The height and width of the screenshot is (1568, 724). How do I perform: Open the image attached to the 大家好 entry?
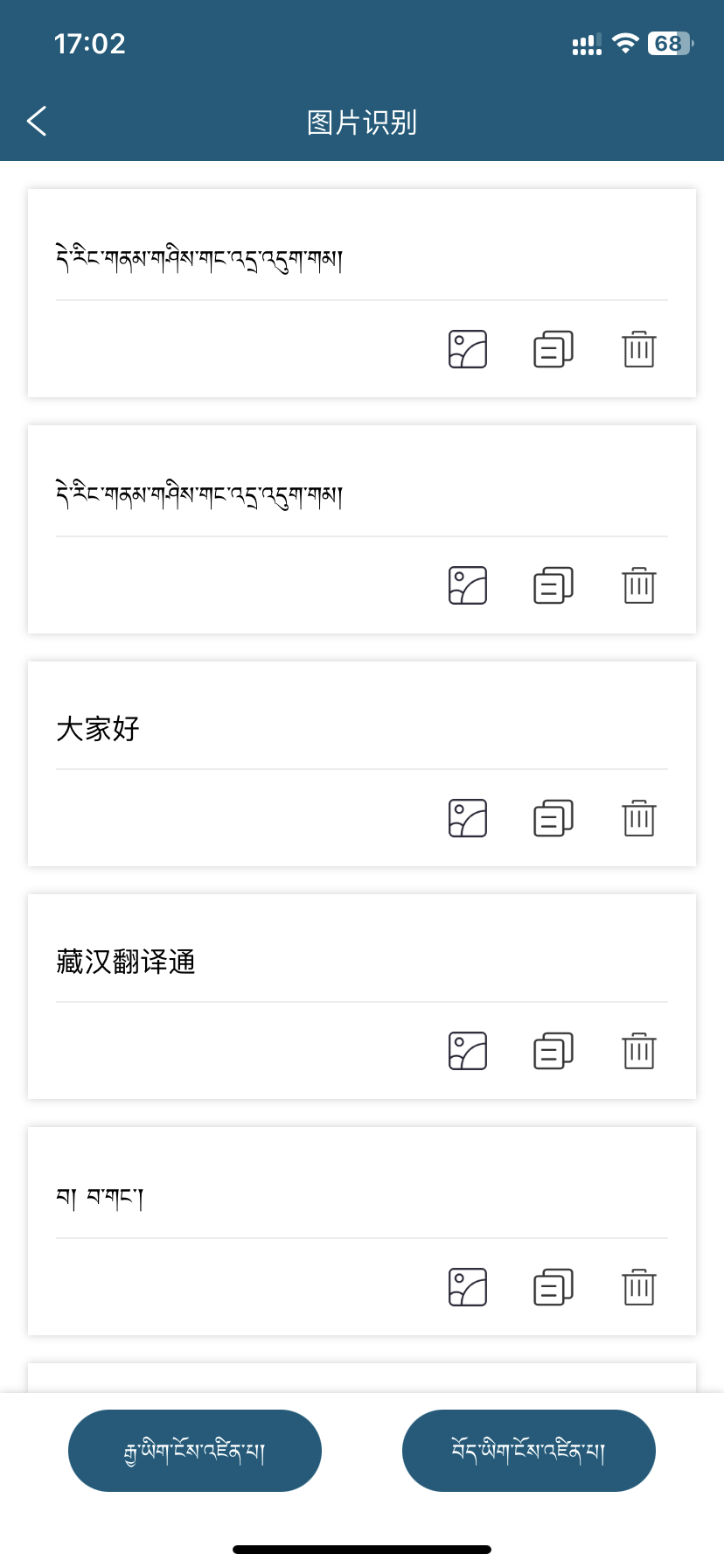click(x=467, y=818)
